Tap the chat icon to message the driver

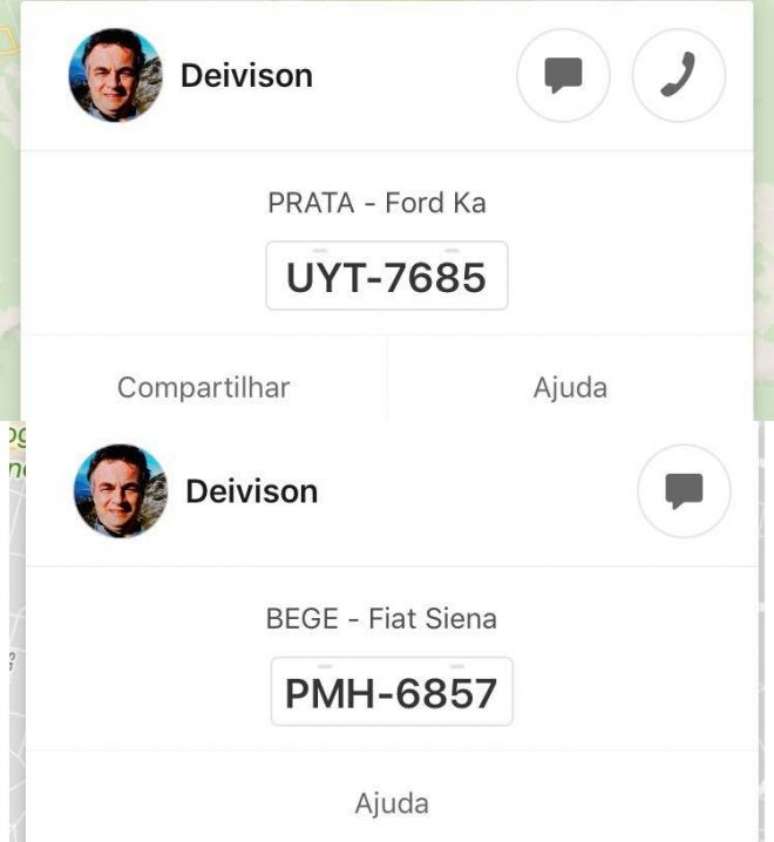coord(563,75)
